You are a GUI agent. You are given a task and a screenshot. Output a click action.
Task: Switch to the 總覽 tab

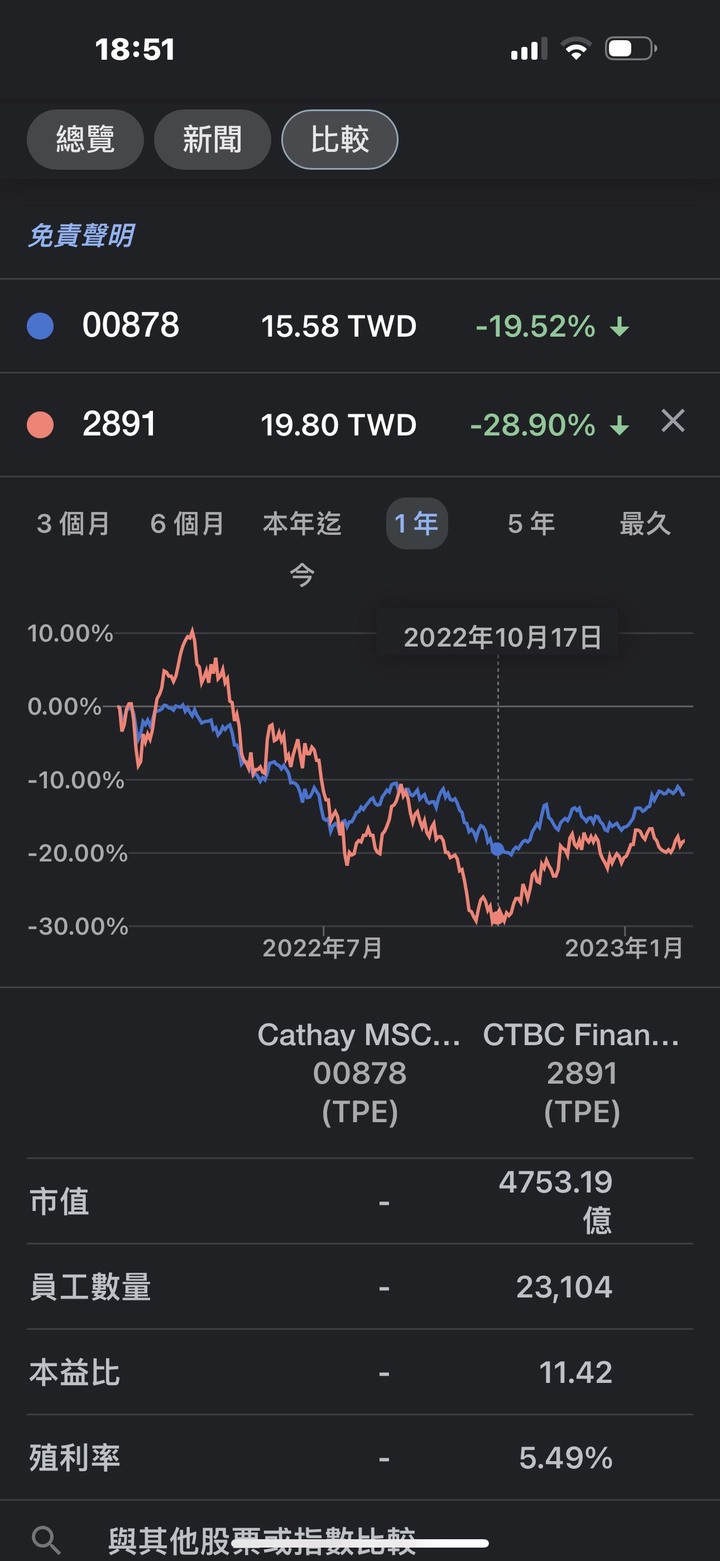click(85, 140)
